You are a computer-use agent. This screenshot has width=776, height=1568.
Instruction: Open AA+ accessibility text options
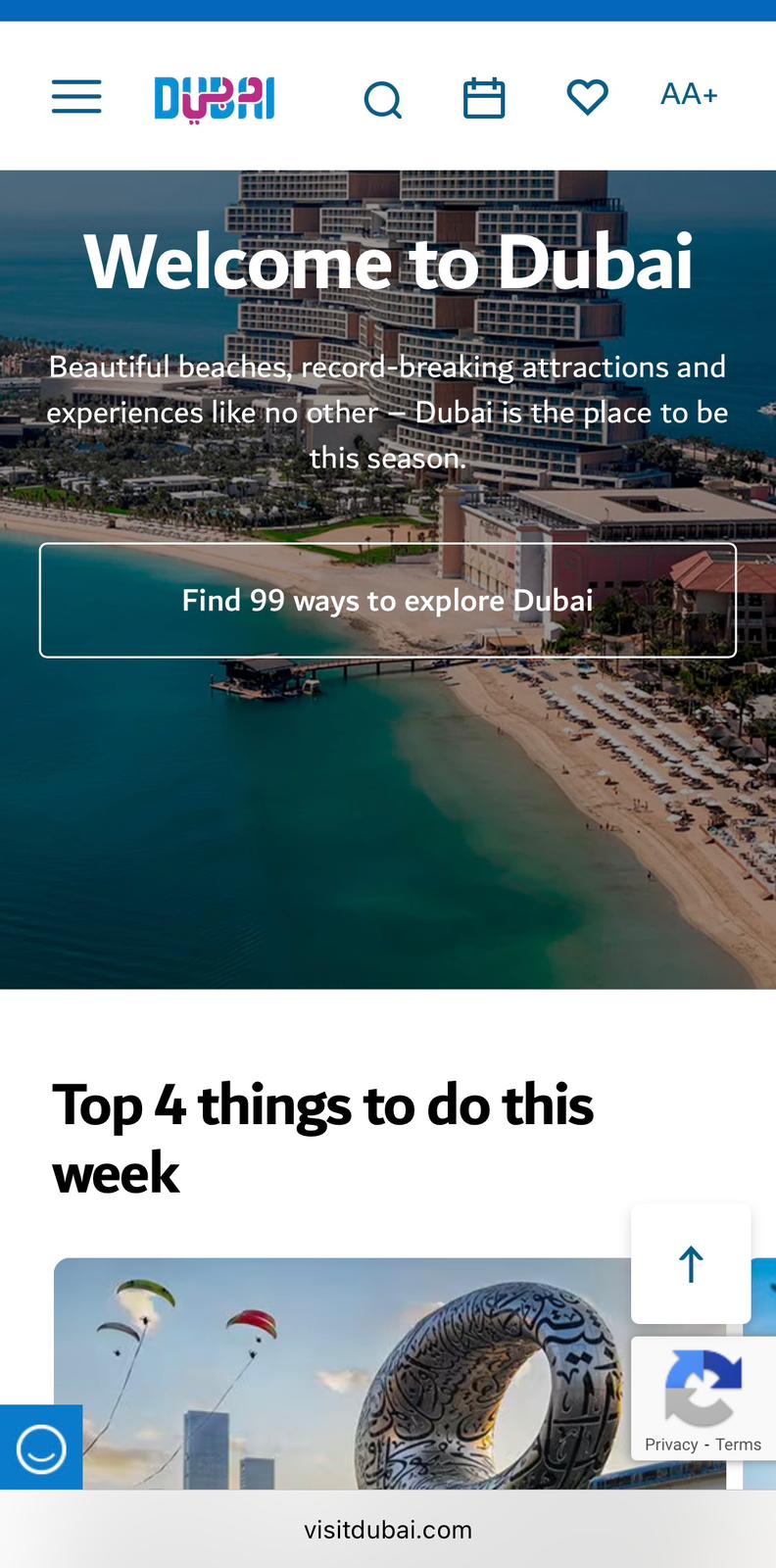(x=689, y=95)
